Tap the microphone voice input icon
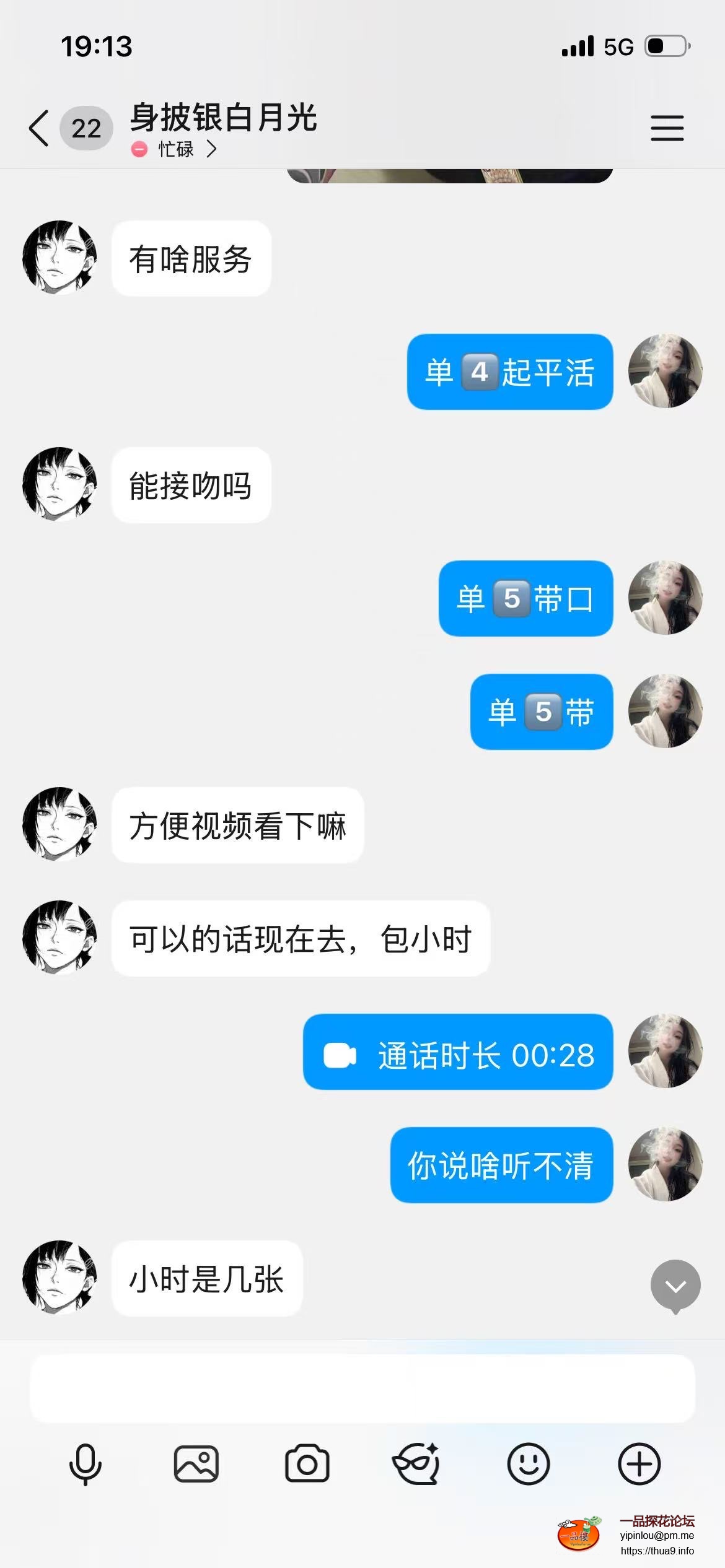The width and height of the screenshot is (725, 1568). click(x=86, y=1464)
